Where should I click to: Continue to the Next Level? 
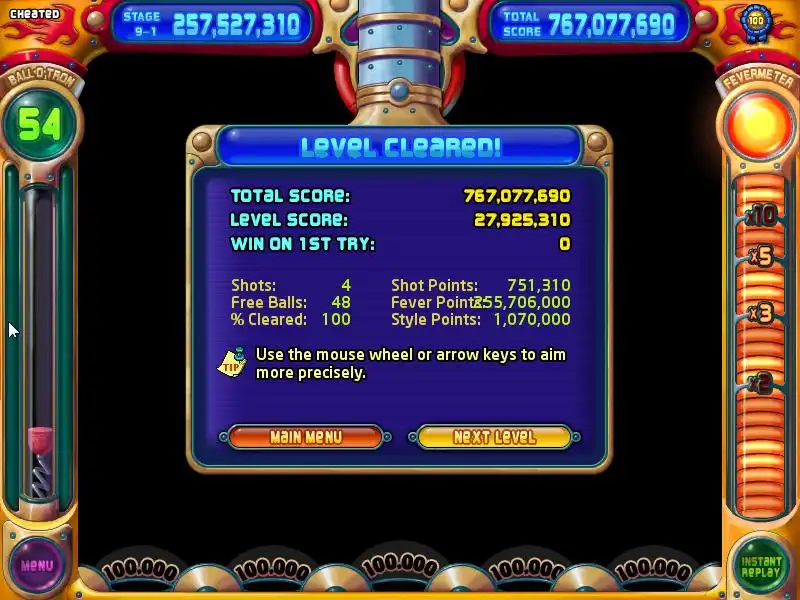click(494, 437)
